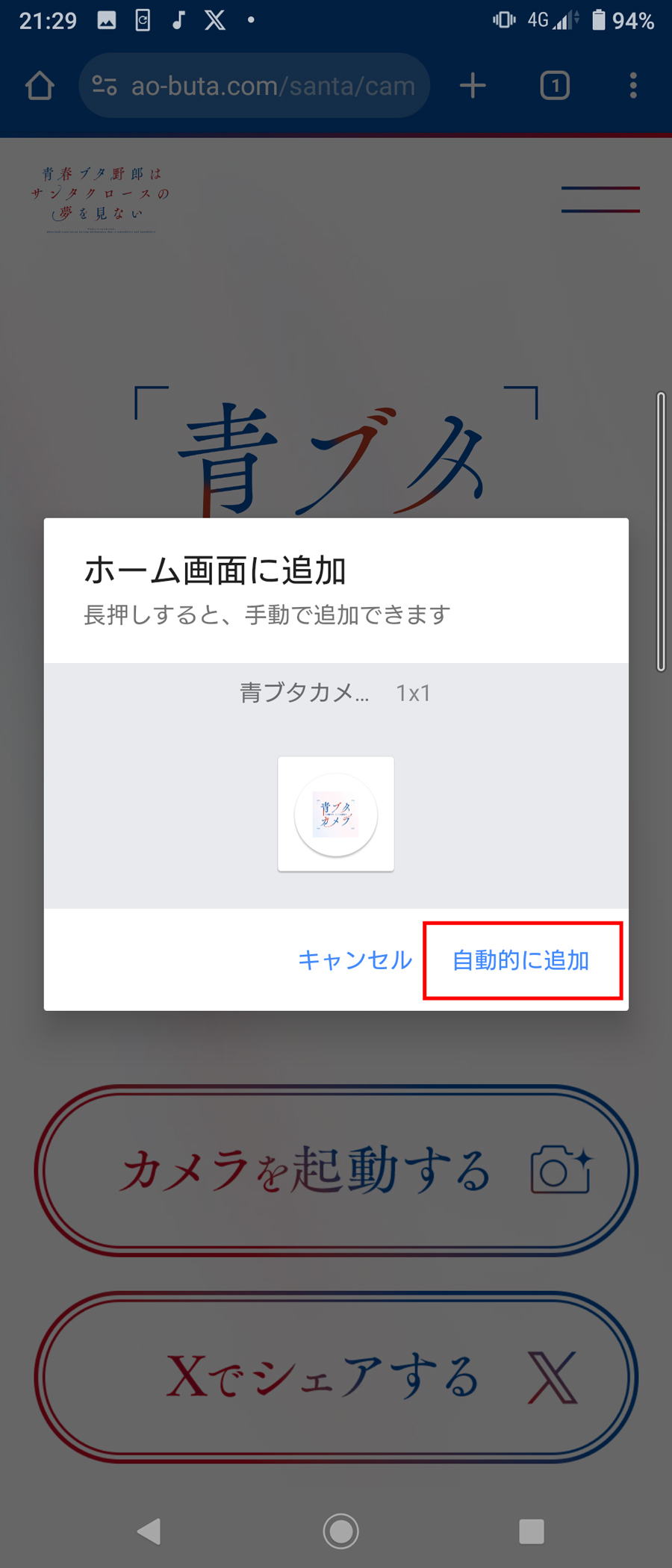The width and height of the screenshot is (672, 1568).
Task: Tap 自動的に追加 to add automatically
Action: (521, 960)
